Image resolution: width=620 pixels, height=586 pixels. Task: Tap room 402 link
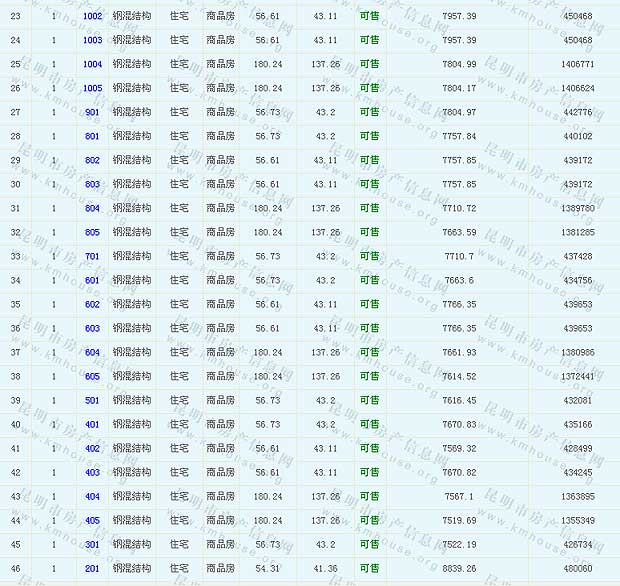(92, 448)
